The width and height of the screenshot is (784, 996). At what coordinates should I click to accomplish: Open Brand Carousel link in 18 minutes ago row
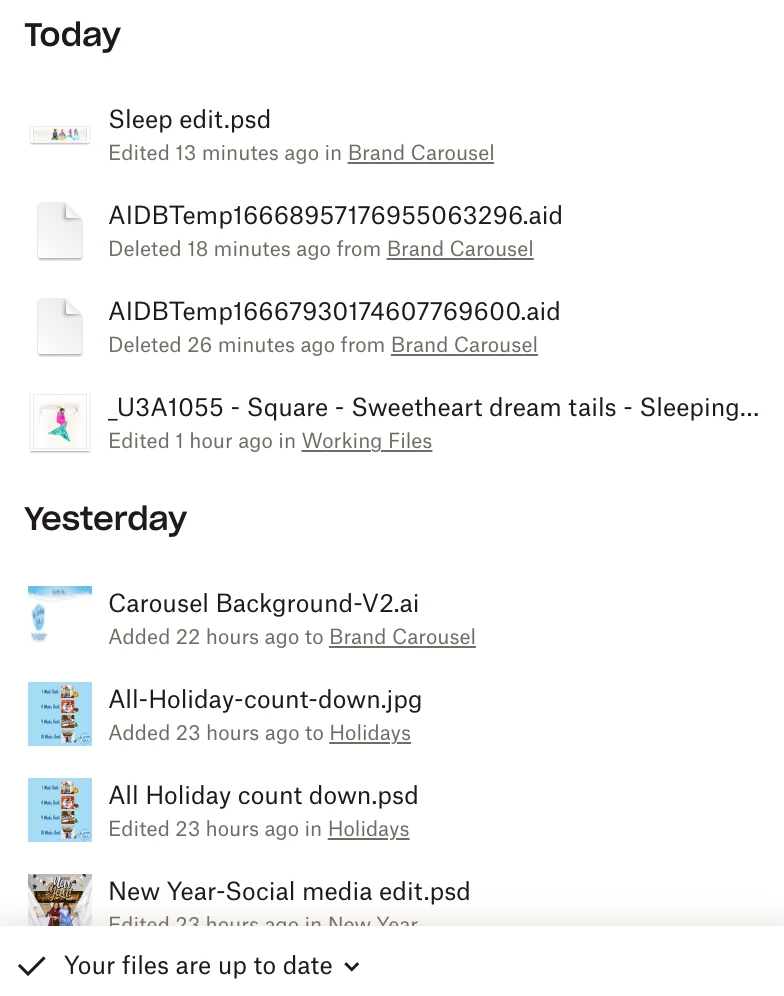[460, 249]
